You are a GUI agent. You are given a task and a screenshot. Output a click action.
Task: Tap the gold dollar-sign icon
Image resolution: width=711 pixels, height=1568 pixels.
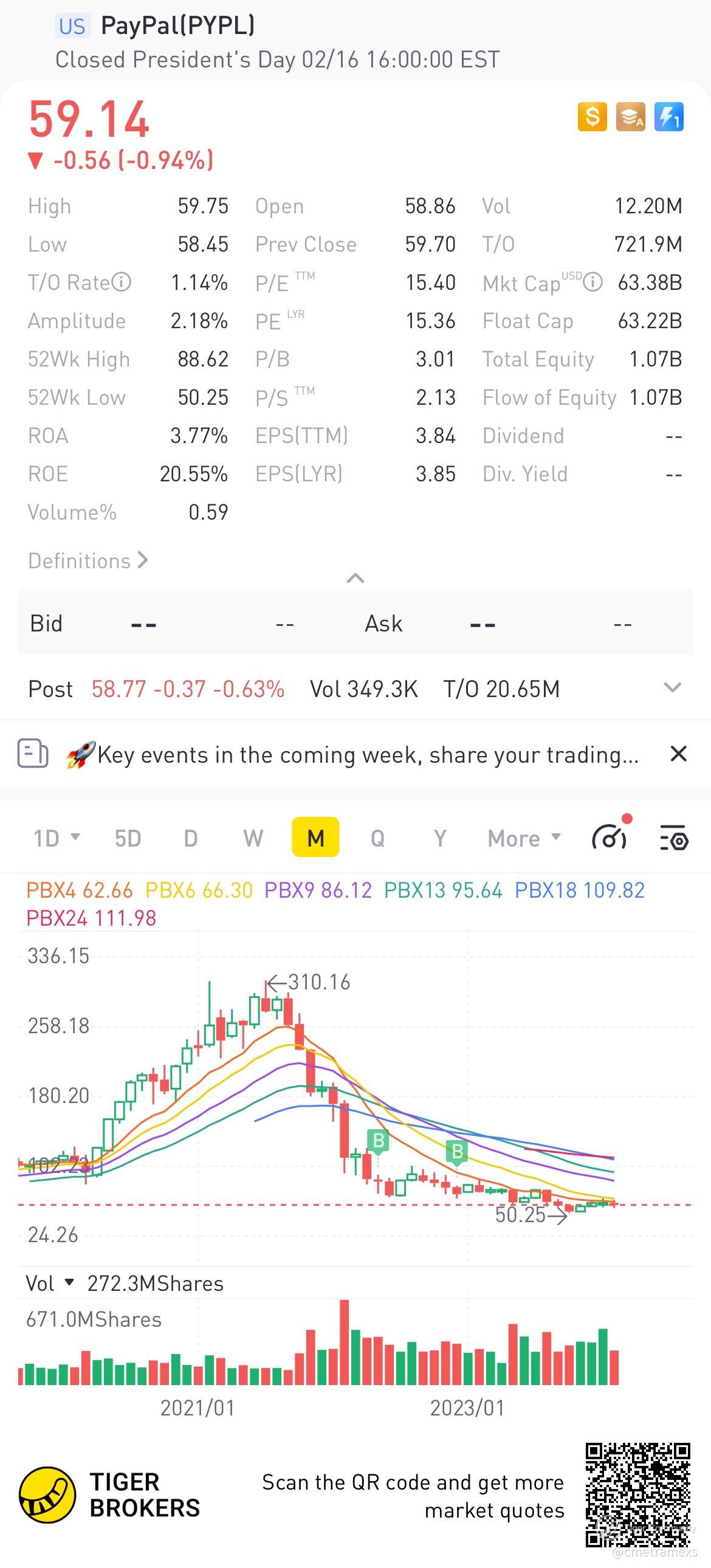[592, 116]
